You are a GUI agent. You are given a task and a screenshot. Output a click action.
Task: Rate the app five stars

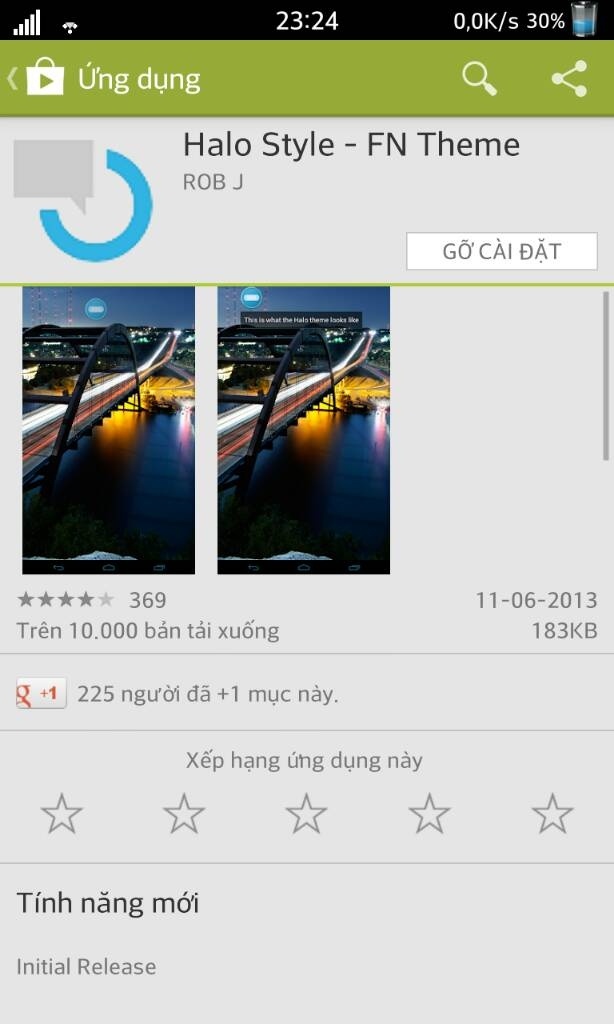tap(553, 814)
